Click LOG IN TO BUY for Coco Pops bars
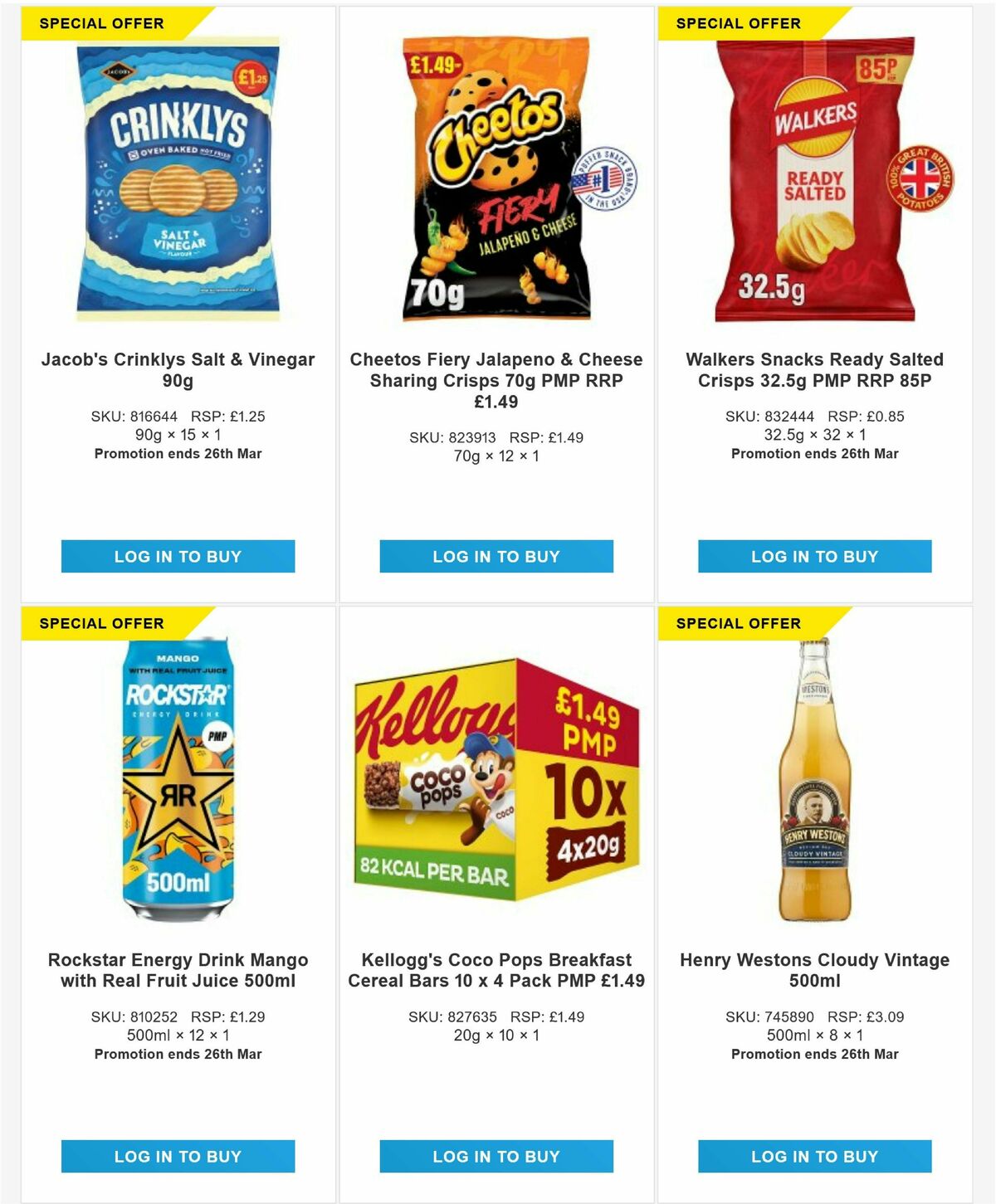The width and height of the screenshot is (996, 1204). tap(496, 1156)
